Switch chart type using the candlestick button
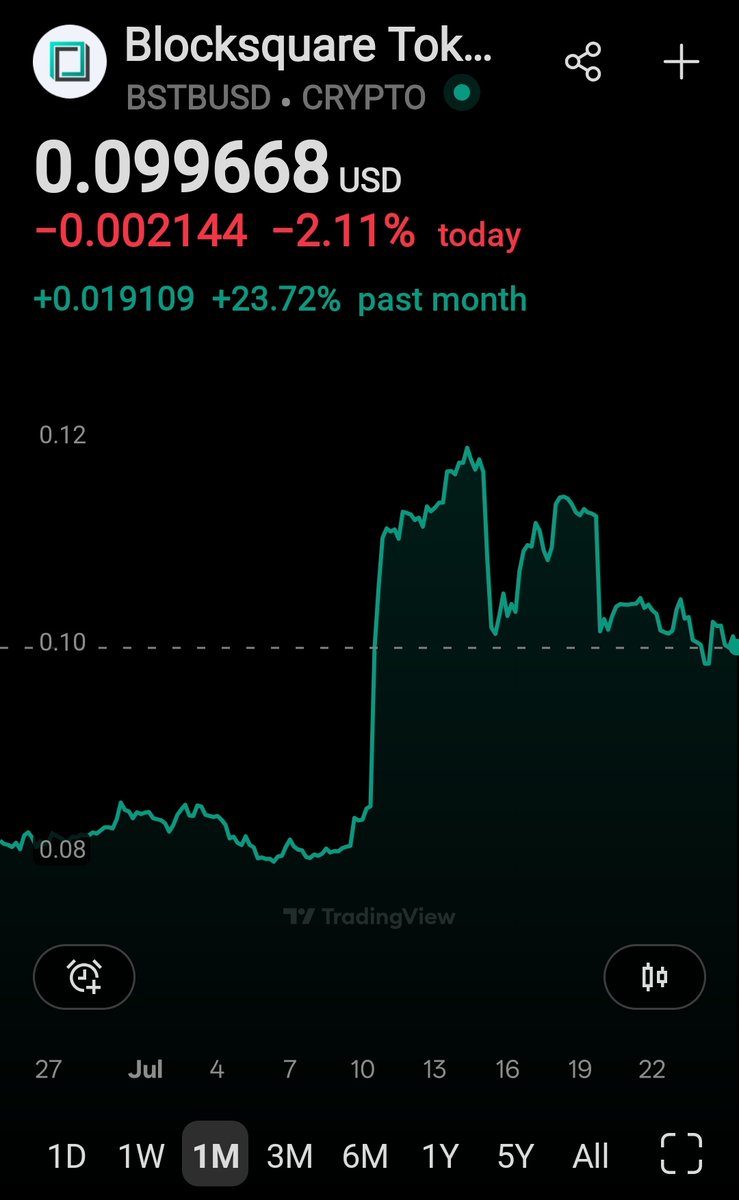The image size is (739, 1200). 655,976
